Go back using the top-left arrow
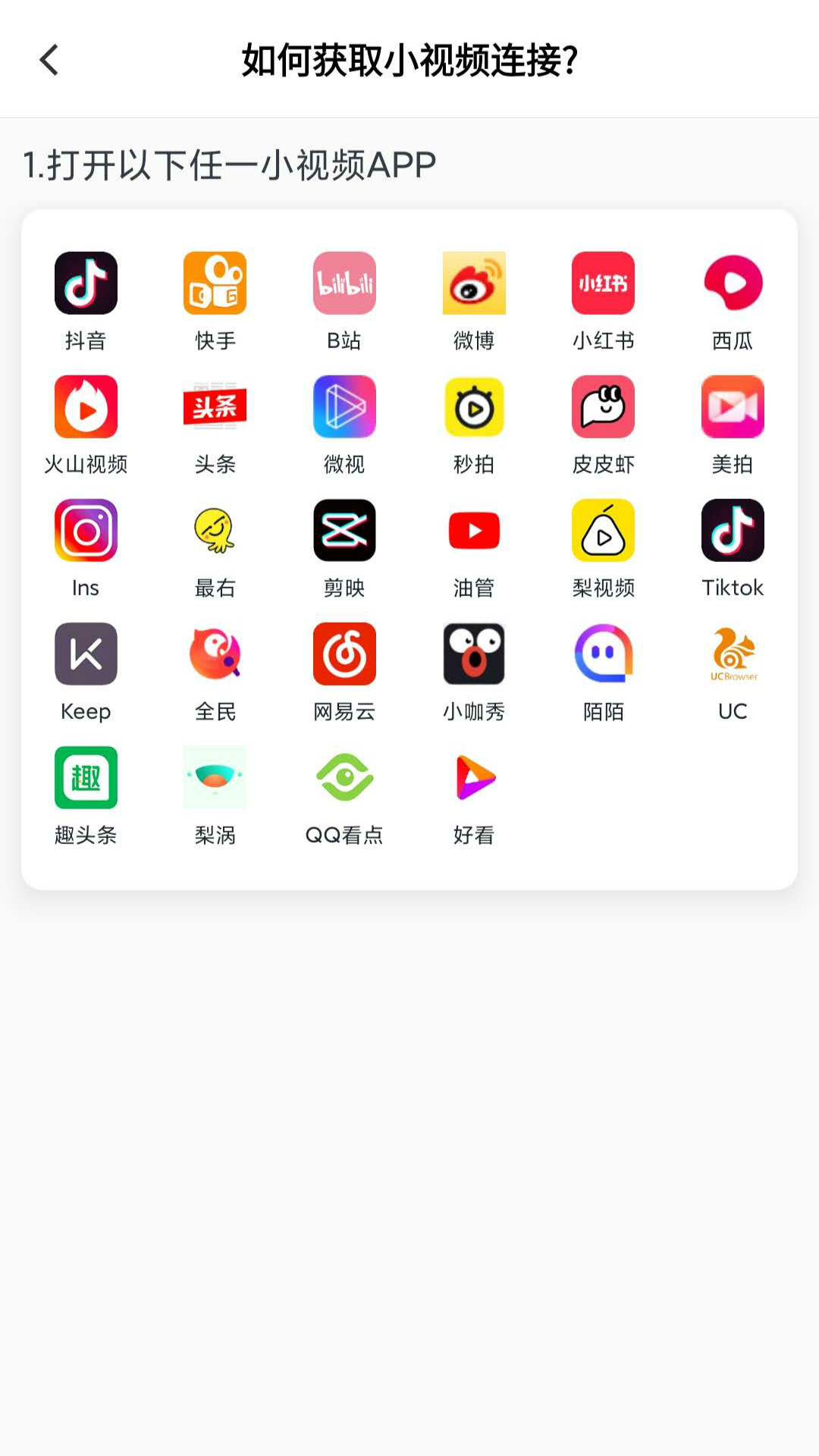 pyautogui.click(x=49, y=60)
